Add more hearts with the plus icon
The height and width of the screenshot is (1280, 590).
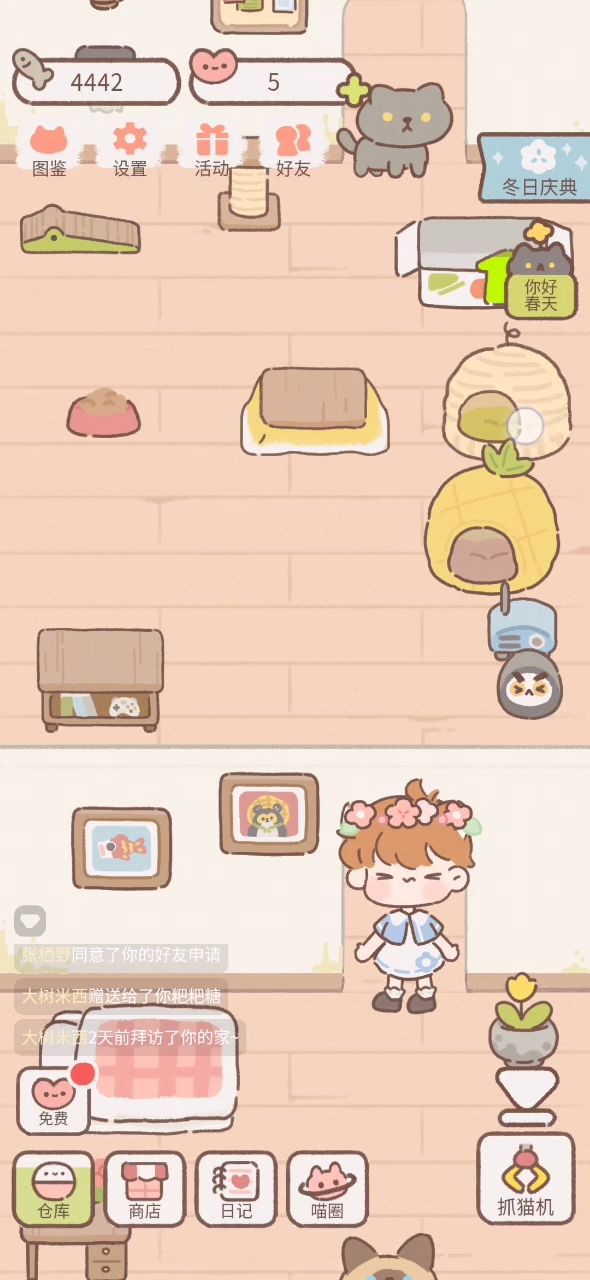click(353, 90)
